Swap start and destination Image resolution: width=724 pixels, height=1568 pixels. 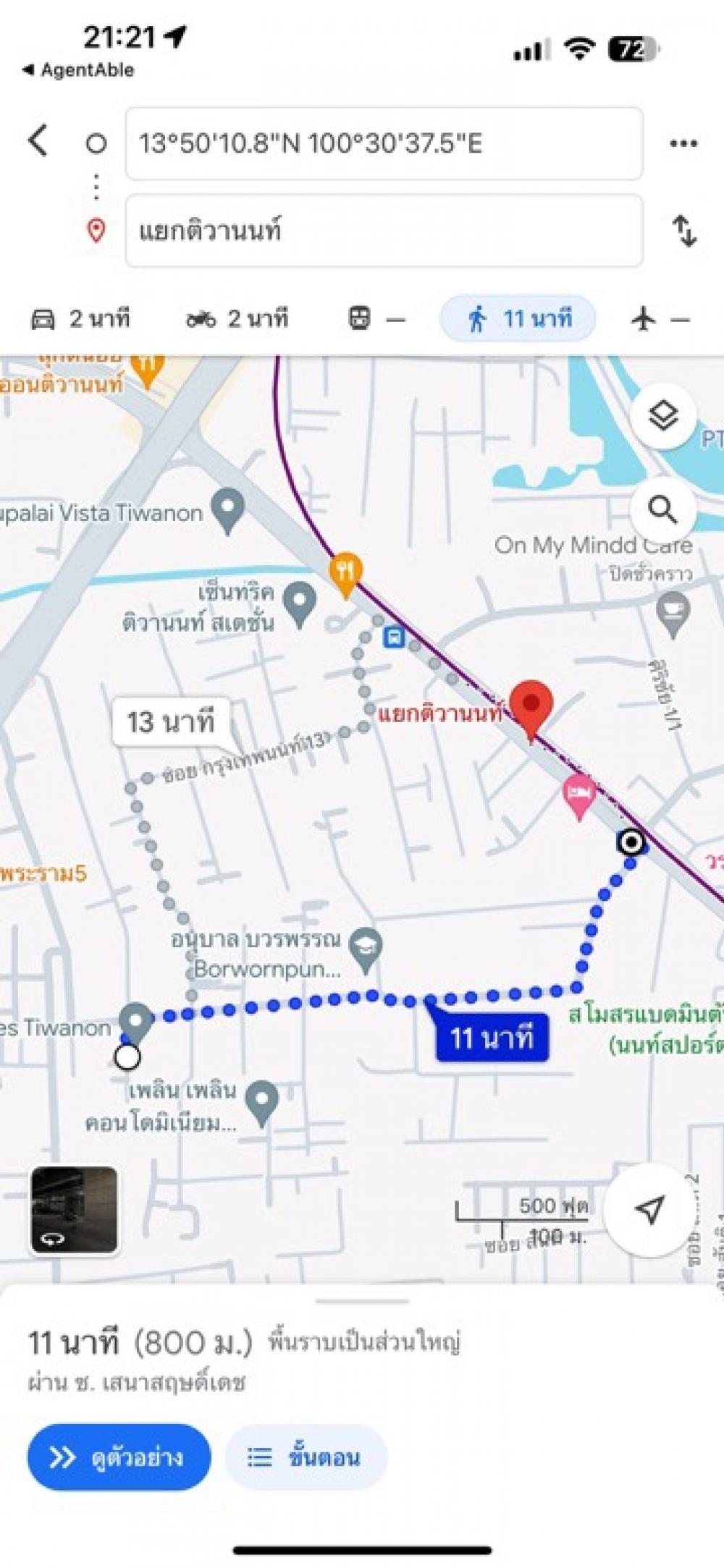[x=684, y=231]
